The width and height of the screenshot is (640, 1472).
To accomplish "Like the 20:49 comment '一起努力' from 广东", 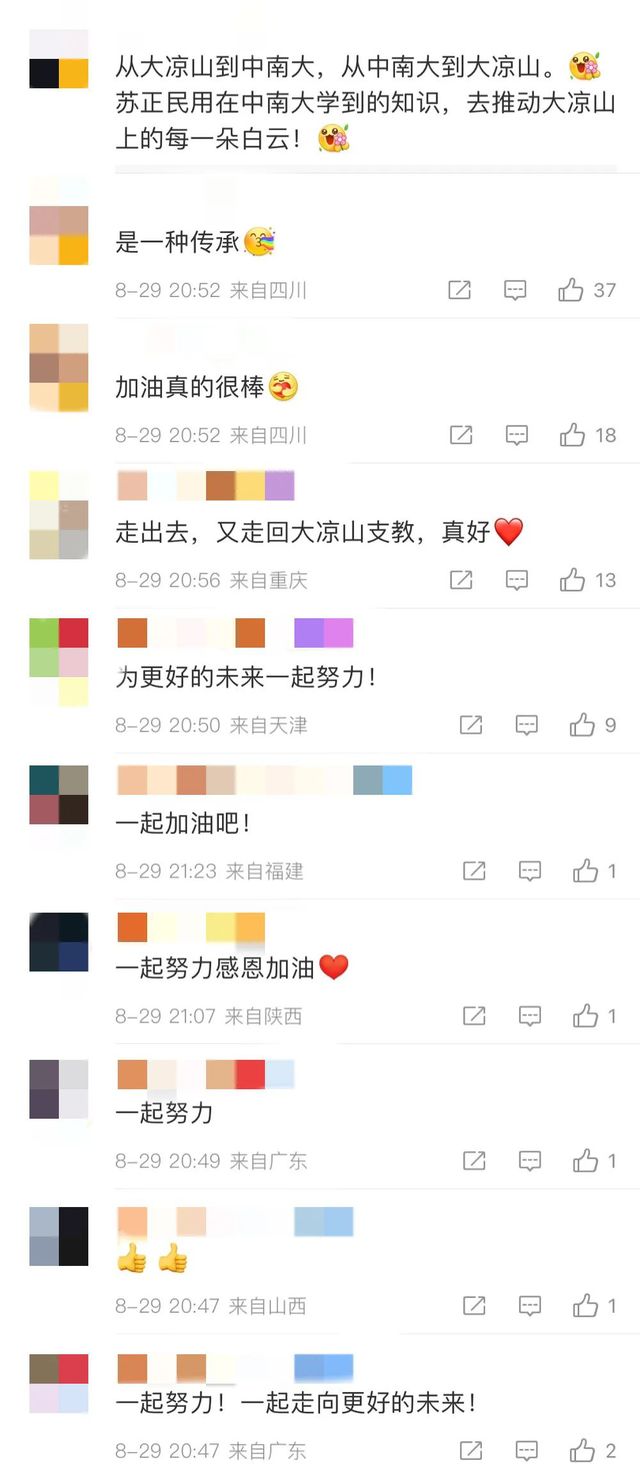I will (x=585, y=1161).
